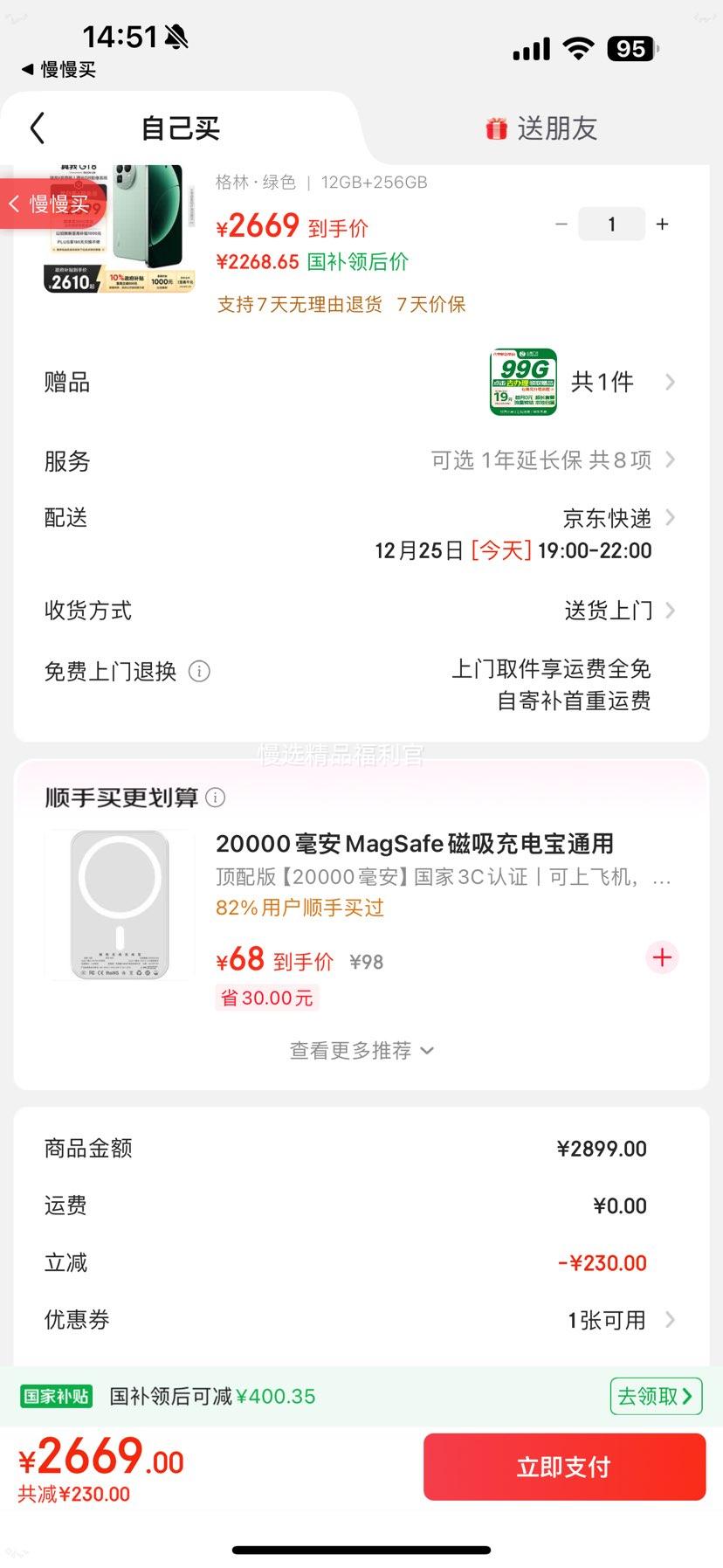The image size is (723, 1568).
Task: Tap minus to decrease item quantity
Action: pos(561,224)
